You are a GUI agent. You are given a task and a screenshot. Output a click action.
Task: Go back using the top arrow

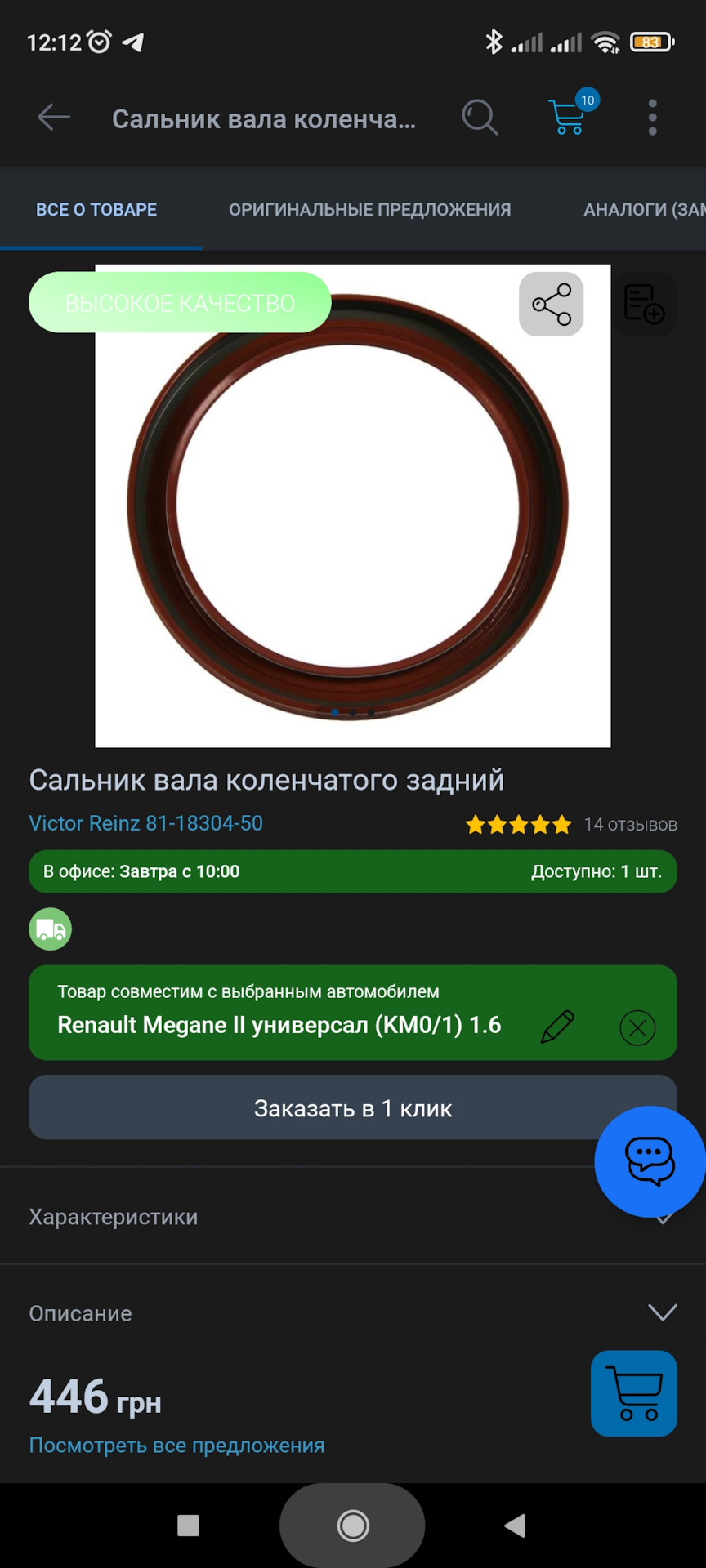(54, 118)
